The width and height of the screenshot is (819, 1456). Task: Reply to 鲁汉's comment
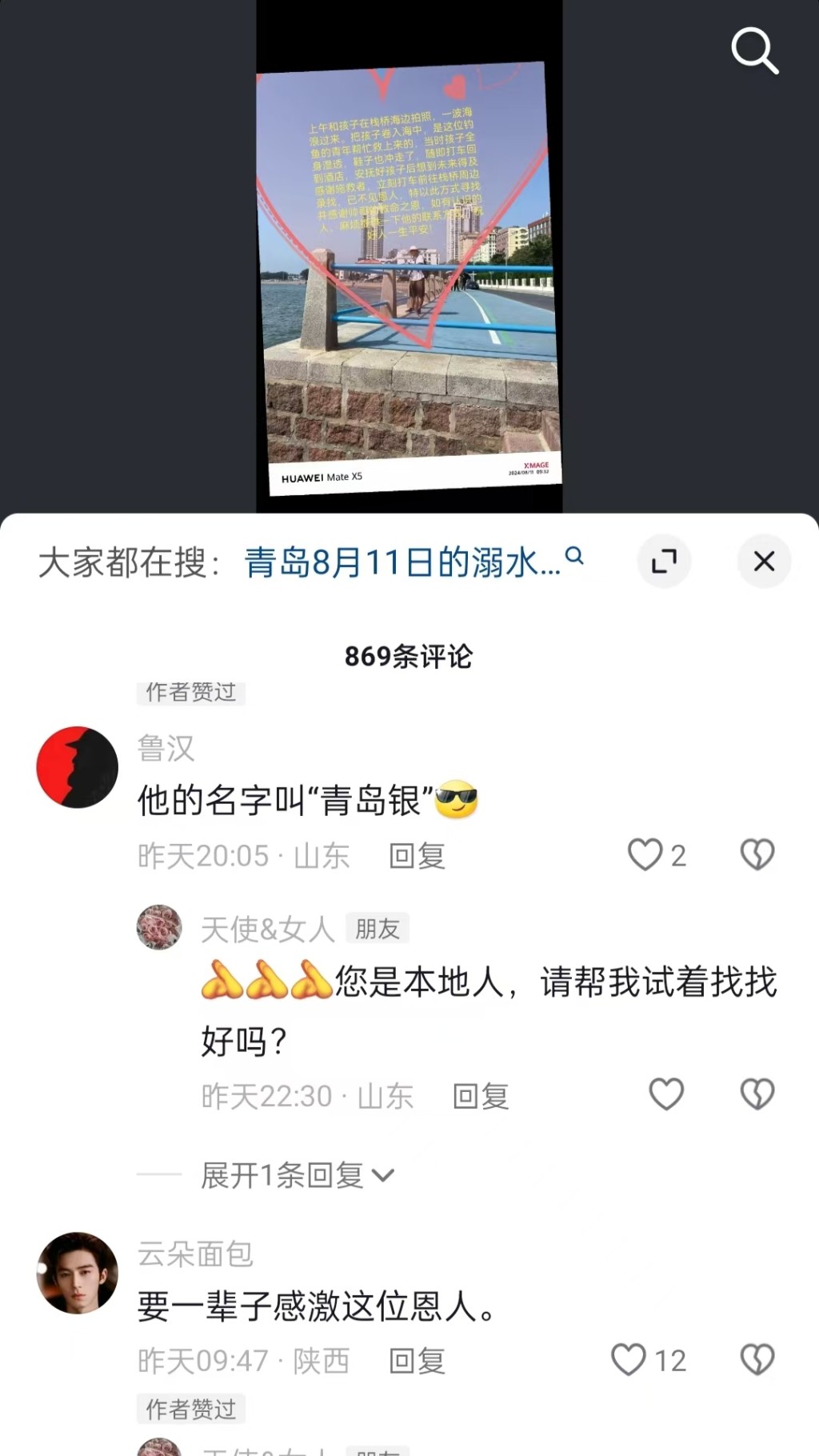[x=417, y=856]
